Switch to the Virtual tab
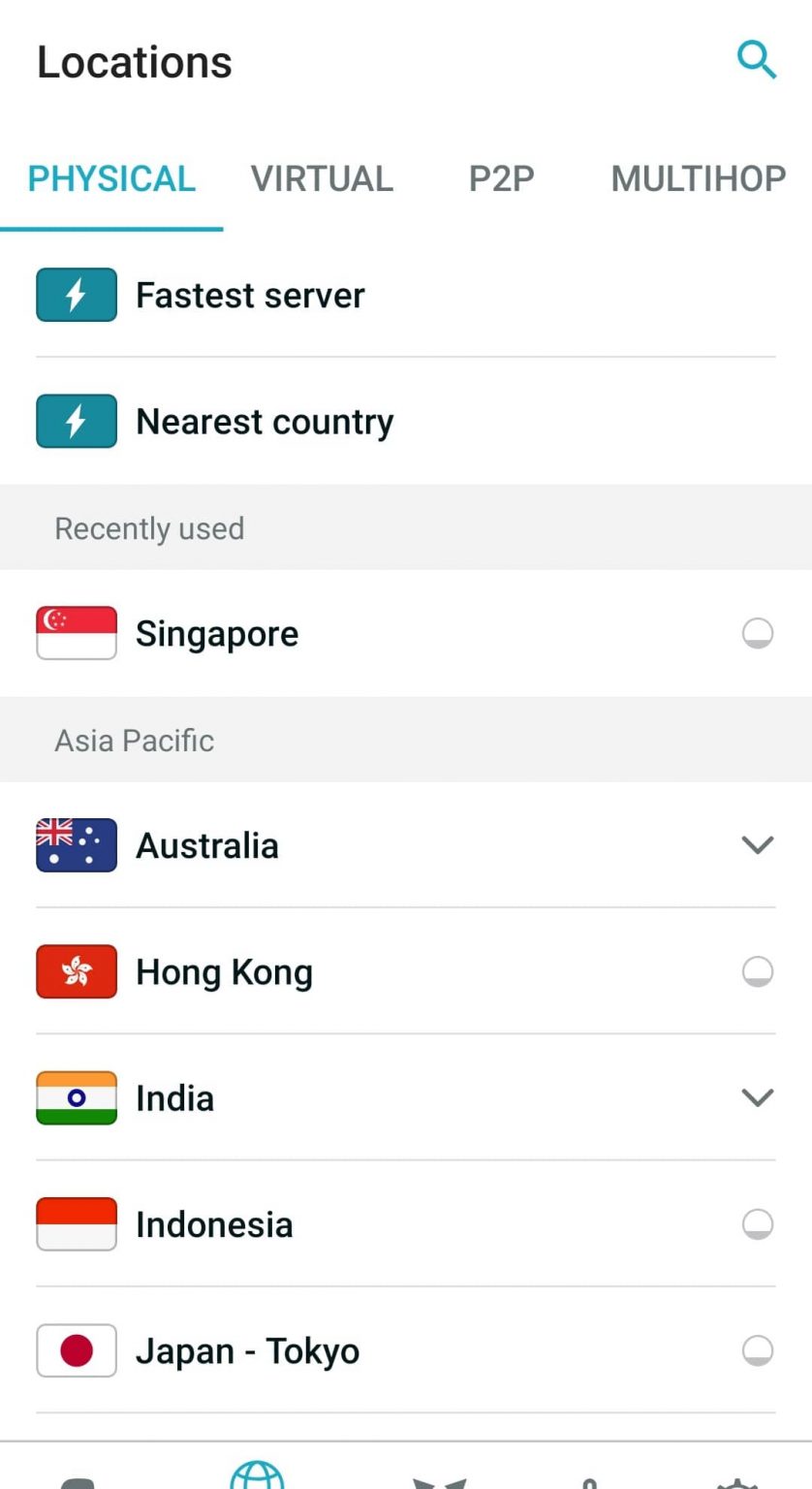The height and width of the screenshot is (1489, 812). 322,178
